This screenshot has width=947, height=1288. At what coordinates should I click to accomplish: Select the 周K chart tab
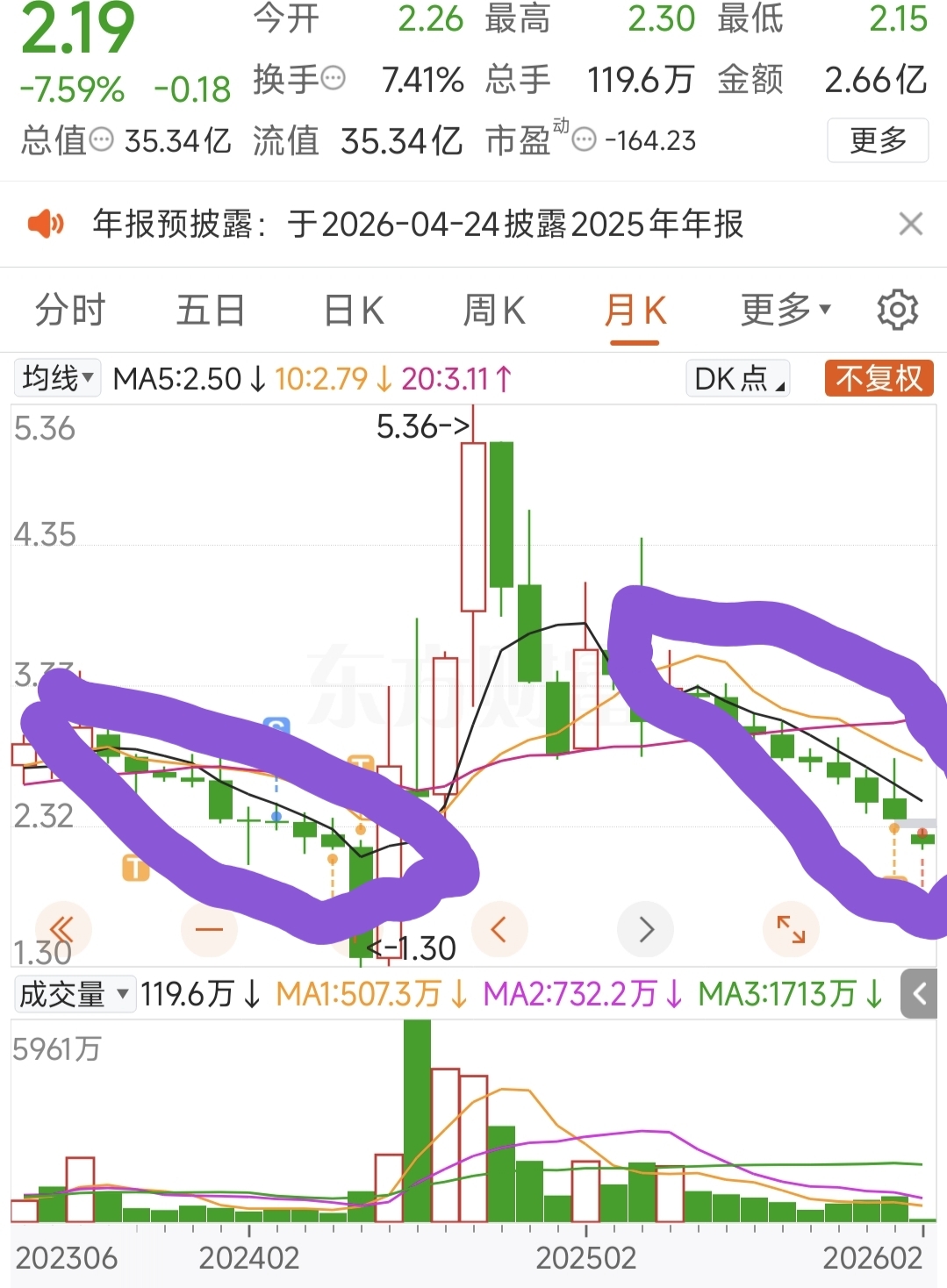pos(494,311)
